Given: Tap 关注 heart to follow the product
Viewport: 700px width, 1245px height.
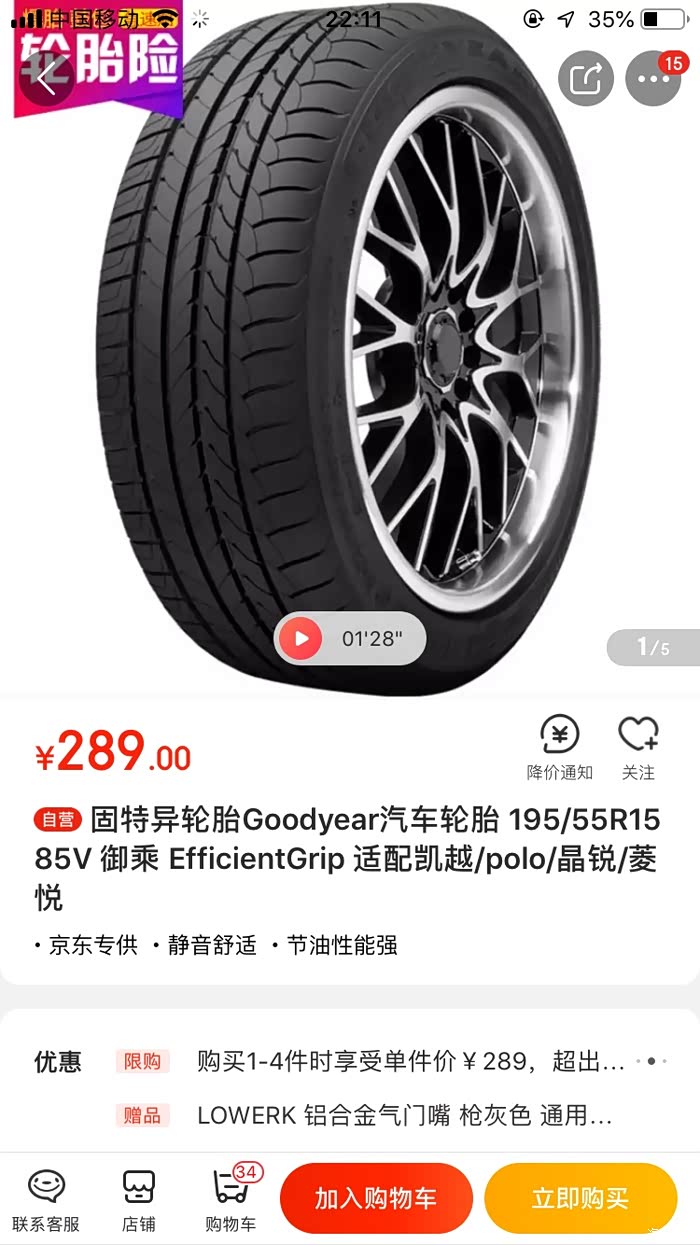Looking at the screenshot, I should [x=638, y=746].
